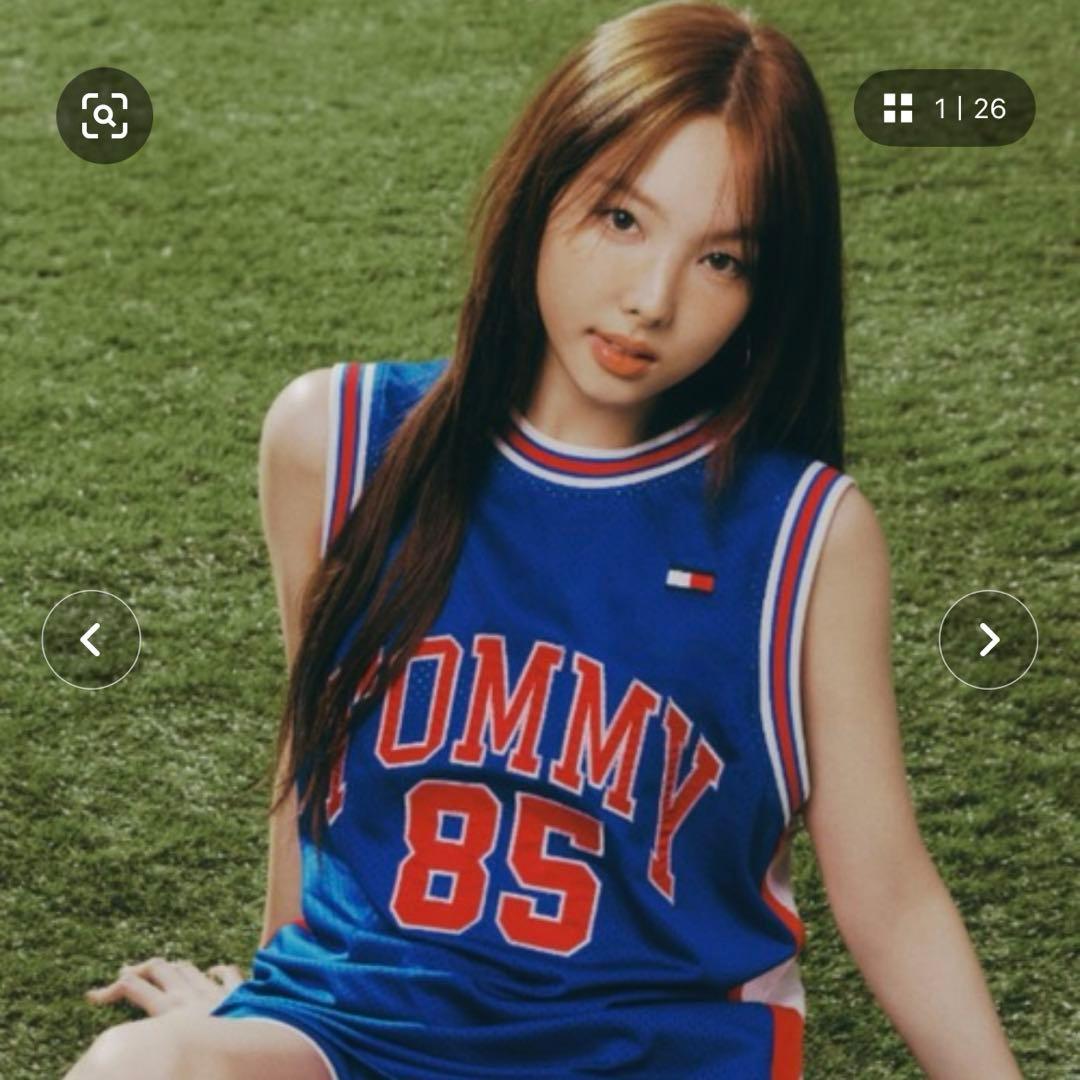Open visual search for this image
1080x1080 pixels.
point(104,115)
